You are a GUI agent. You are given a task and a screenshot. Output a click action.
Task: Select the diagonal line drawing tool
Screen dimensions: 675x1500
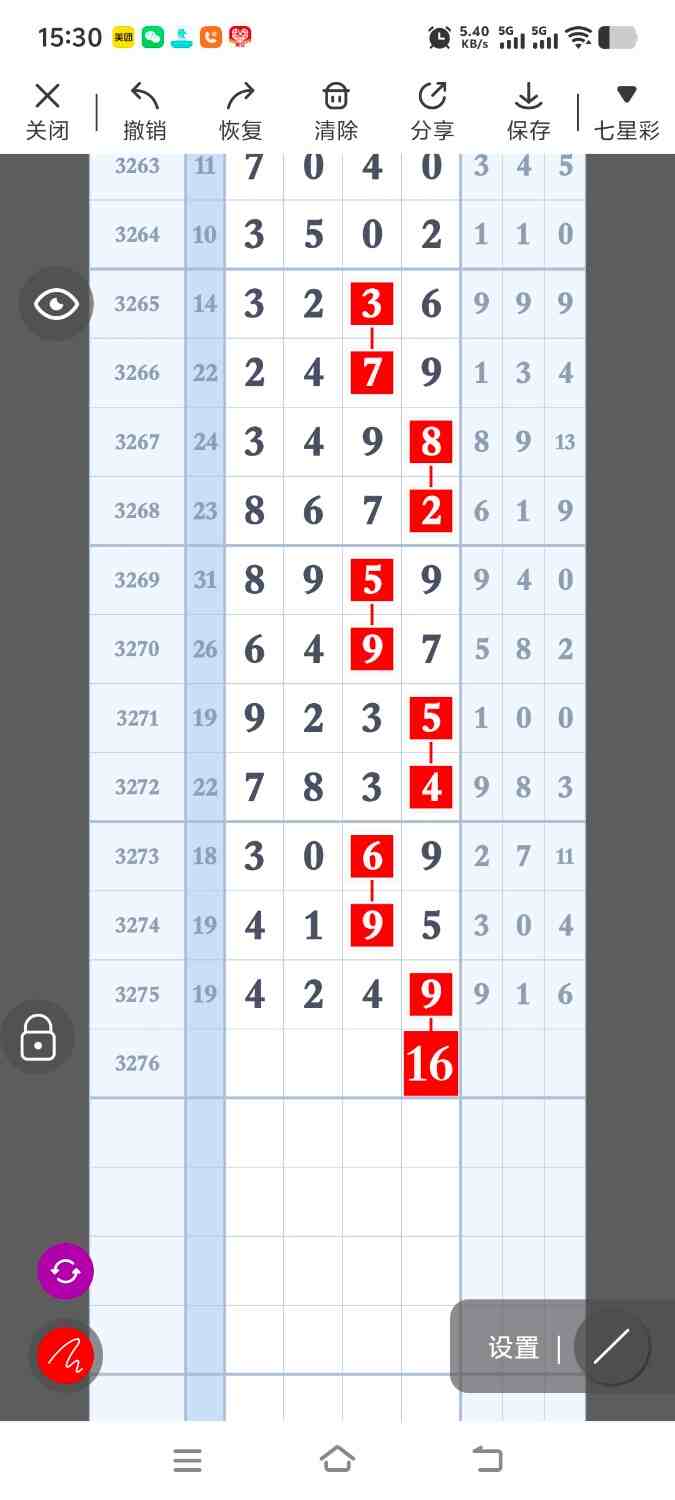(612, 1347)
